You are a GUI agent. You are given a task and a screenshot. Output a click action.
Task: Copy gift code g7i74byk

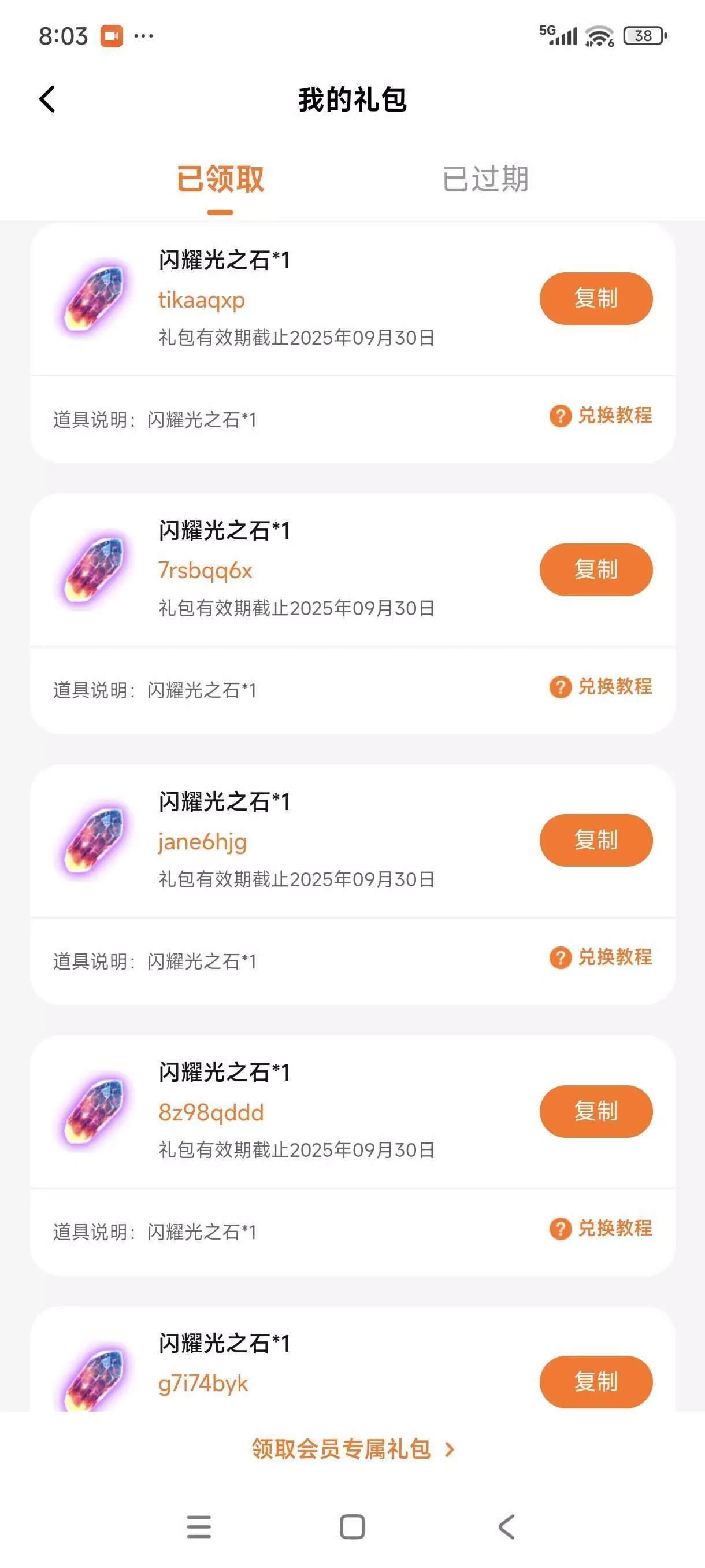[596, 1382]
